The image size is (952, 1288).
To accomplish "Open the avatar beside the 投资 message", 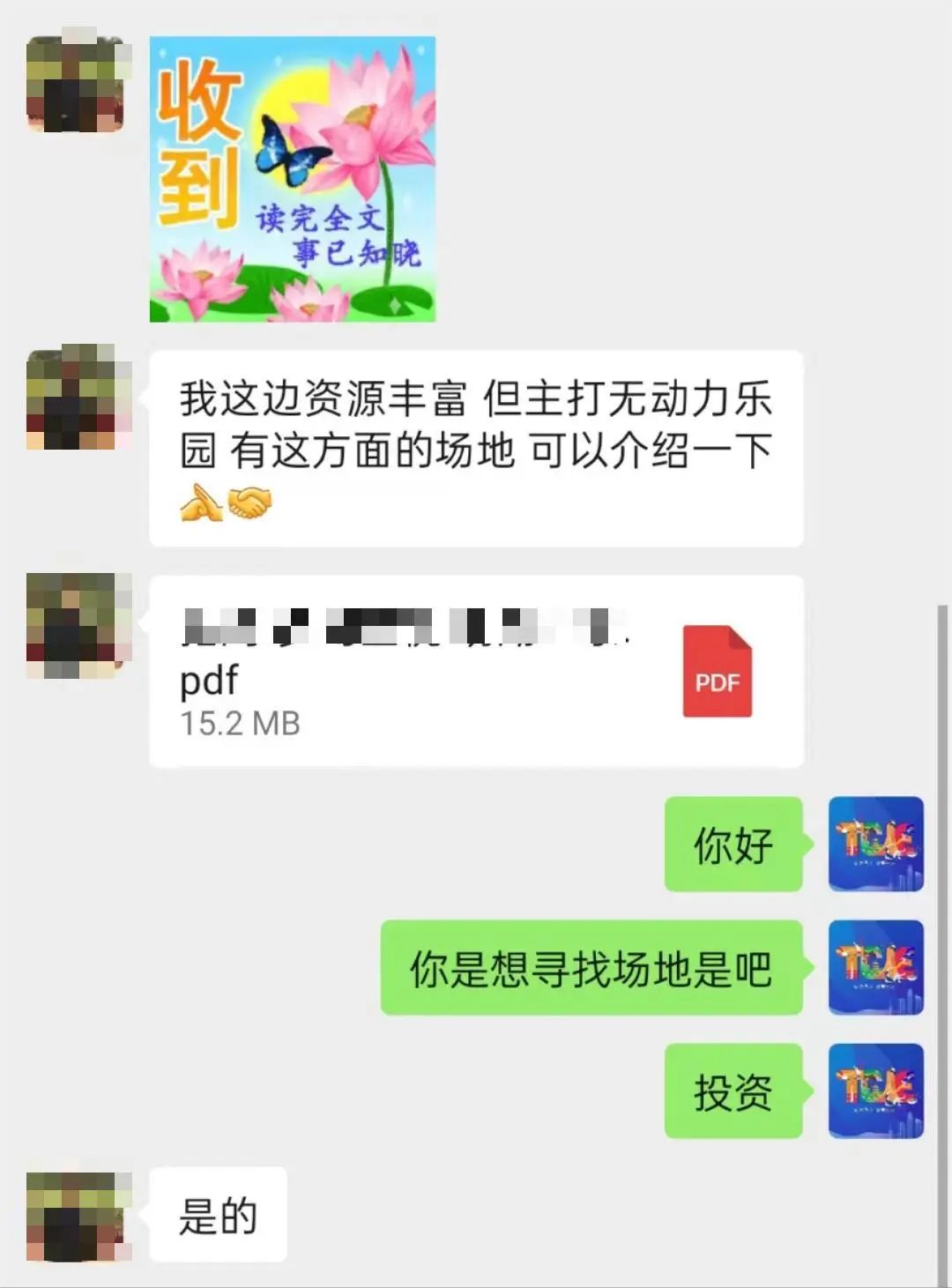I will coord(875,1091).
